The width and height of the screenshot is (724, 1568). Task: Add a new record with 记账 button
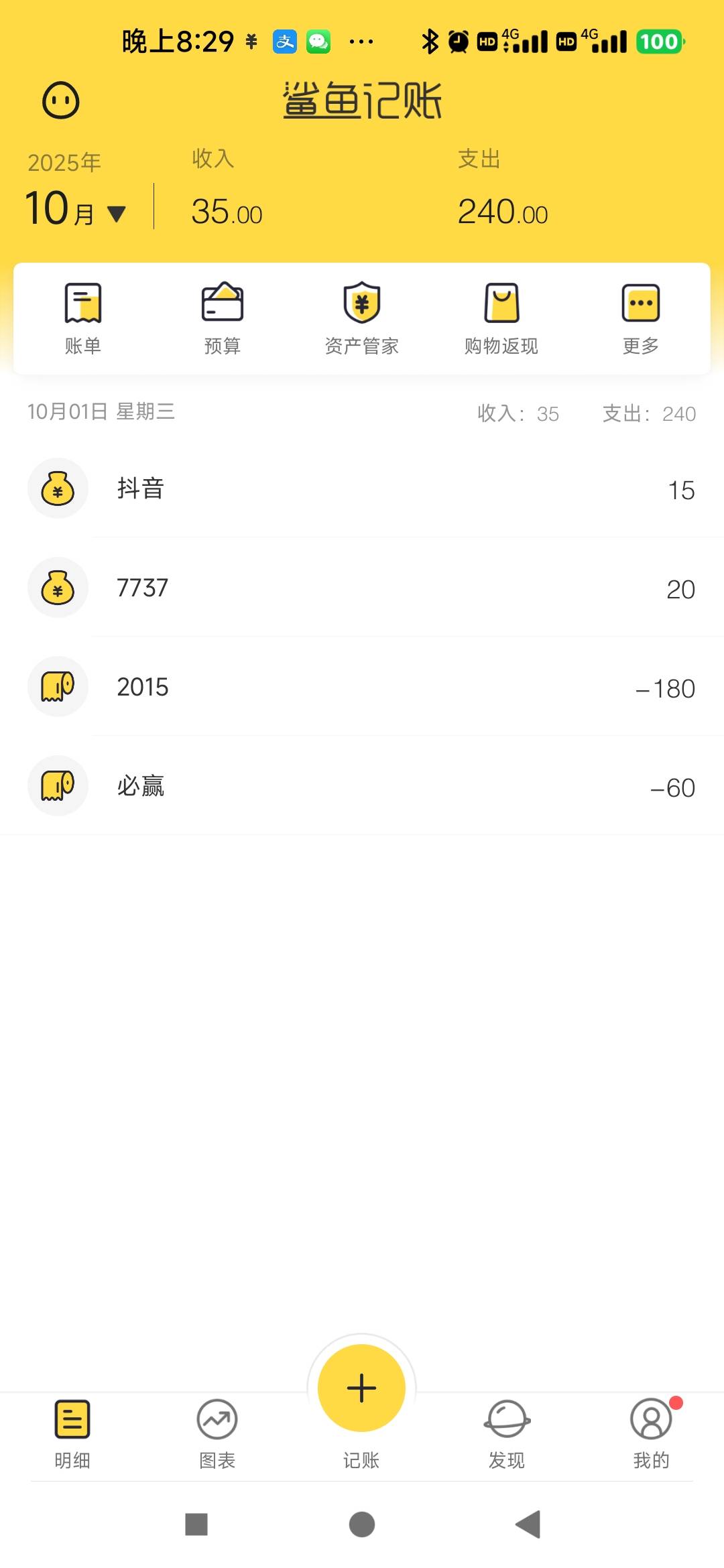361,1388
